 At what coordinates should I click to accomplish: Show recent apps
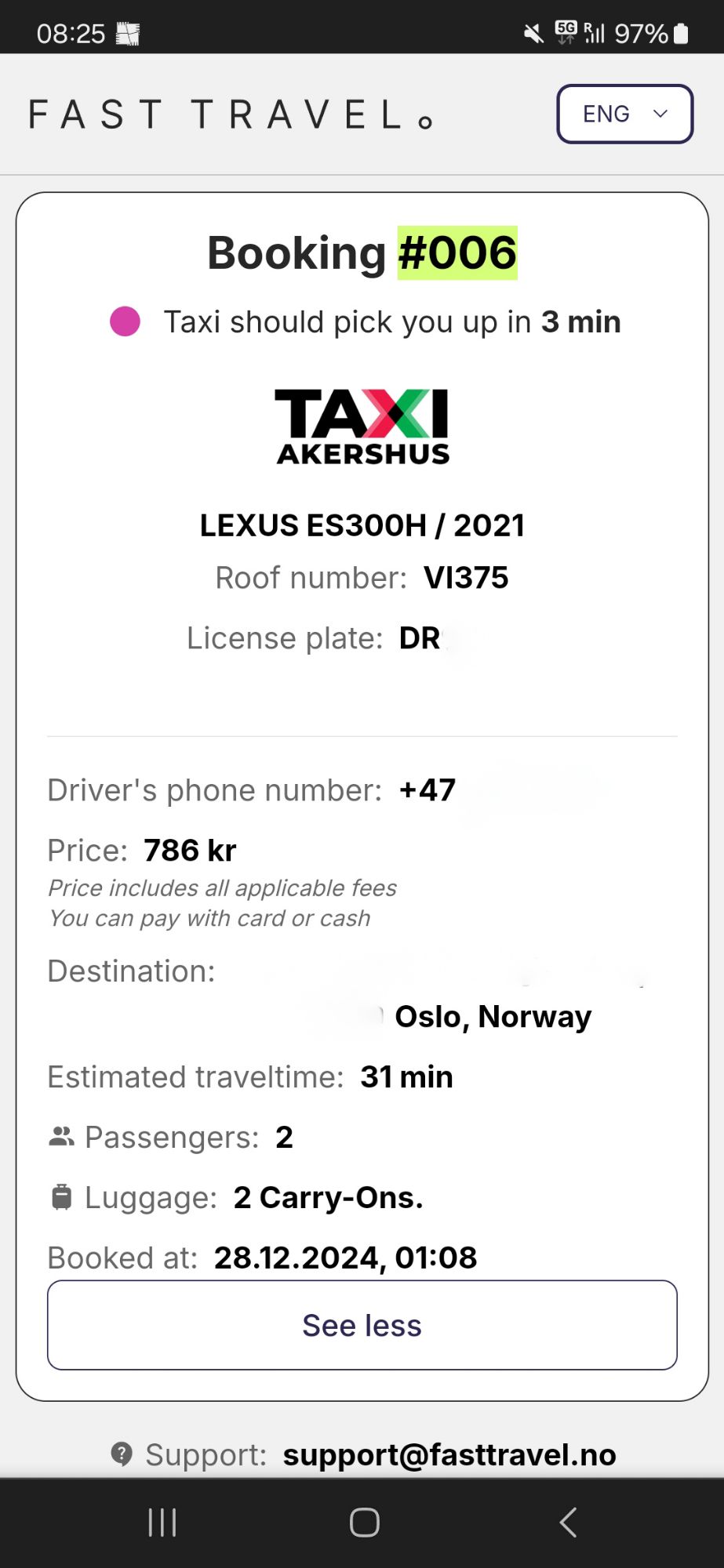[162, 1523]
